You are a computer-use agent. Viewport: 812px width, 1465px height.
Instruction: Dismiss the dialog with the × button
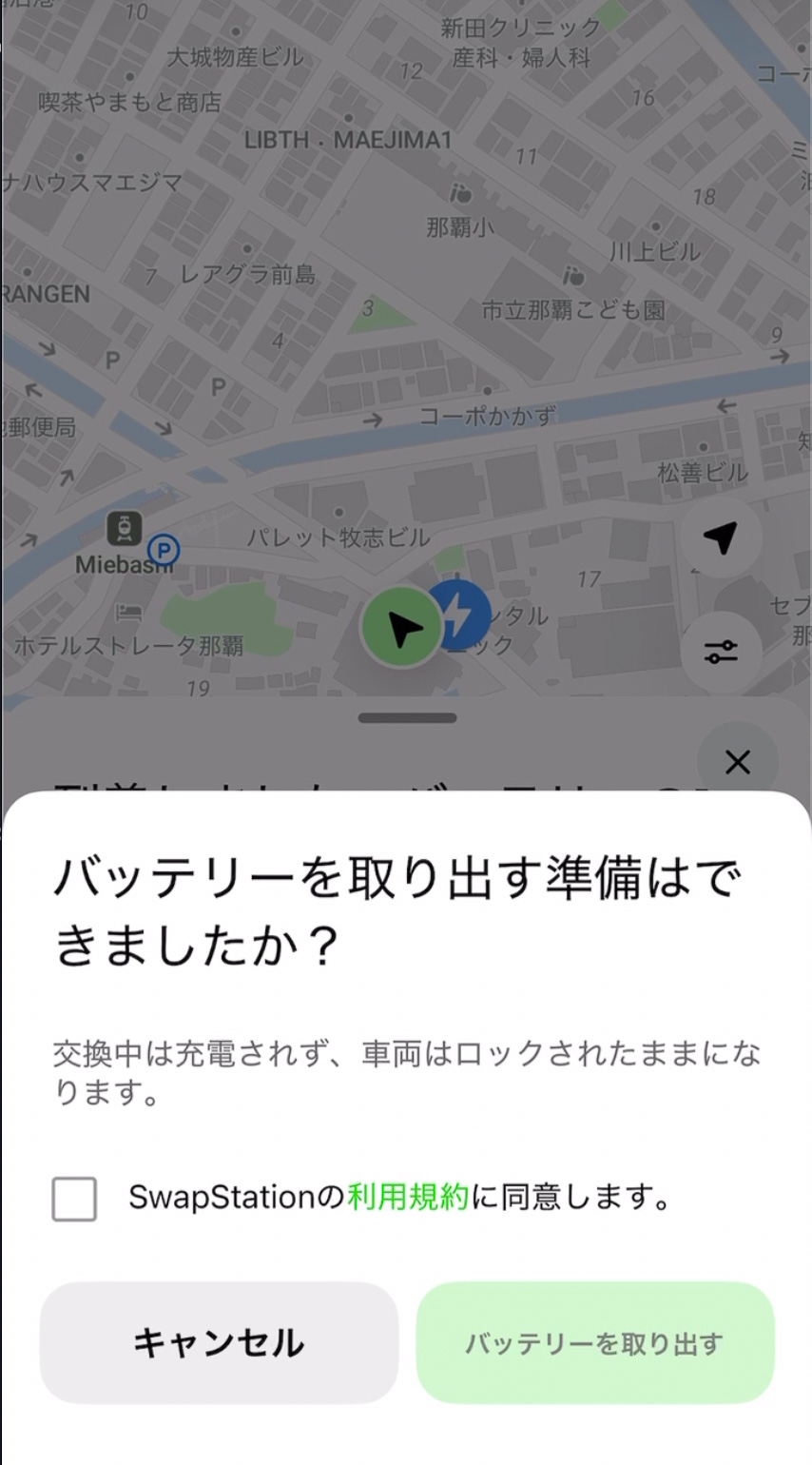point(736,762)
